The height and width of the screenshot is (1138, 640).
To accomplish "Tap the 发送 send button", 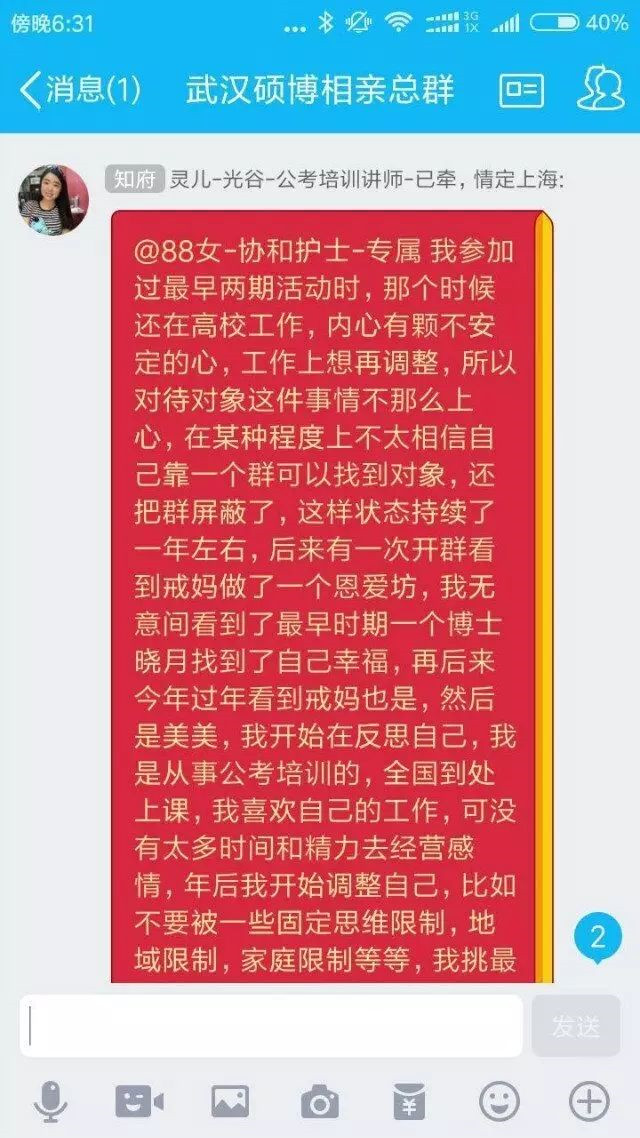I will tap(576, 1025).
